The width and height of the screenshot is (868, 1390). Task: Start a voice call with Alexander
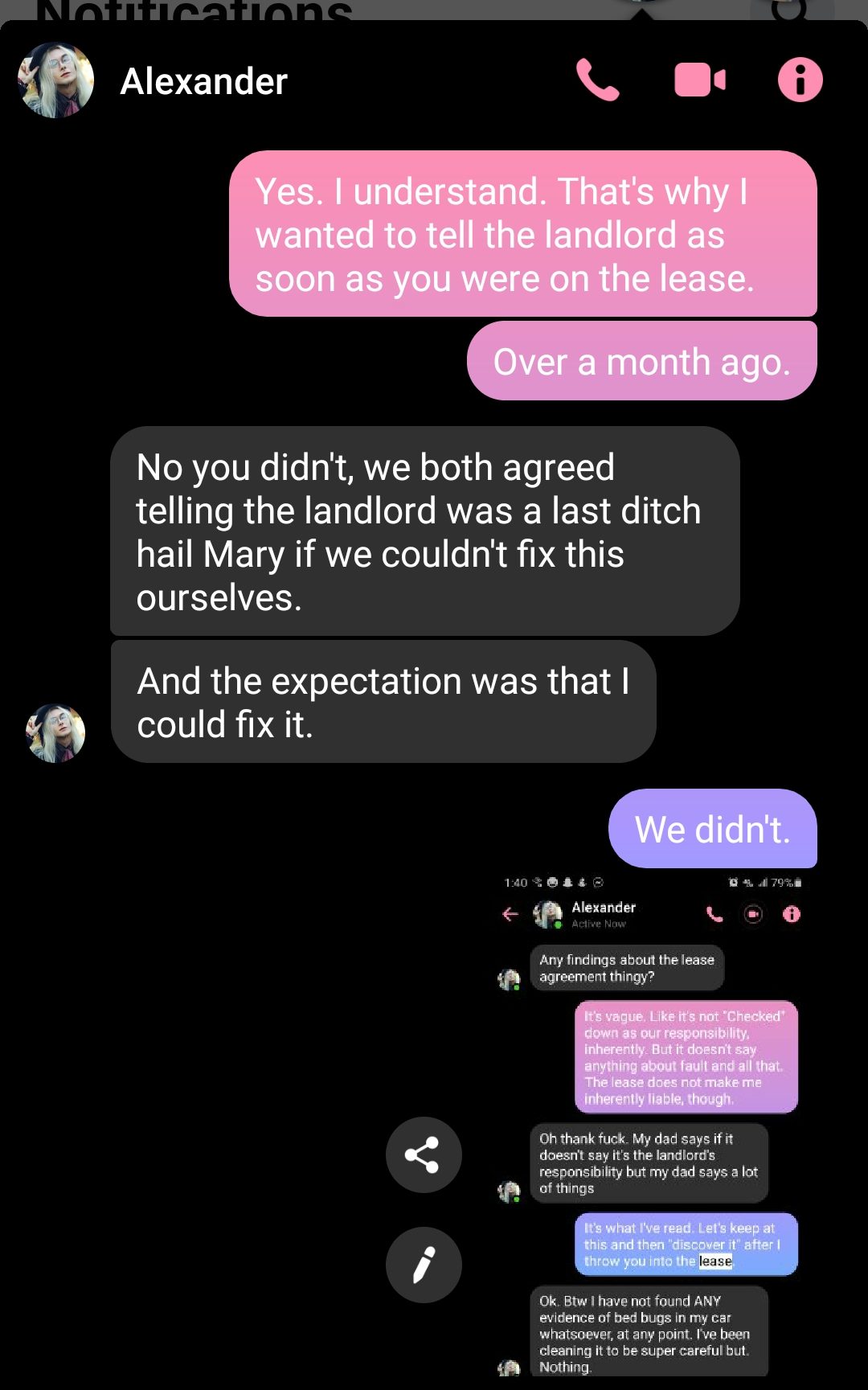(598, 80)
